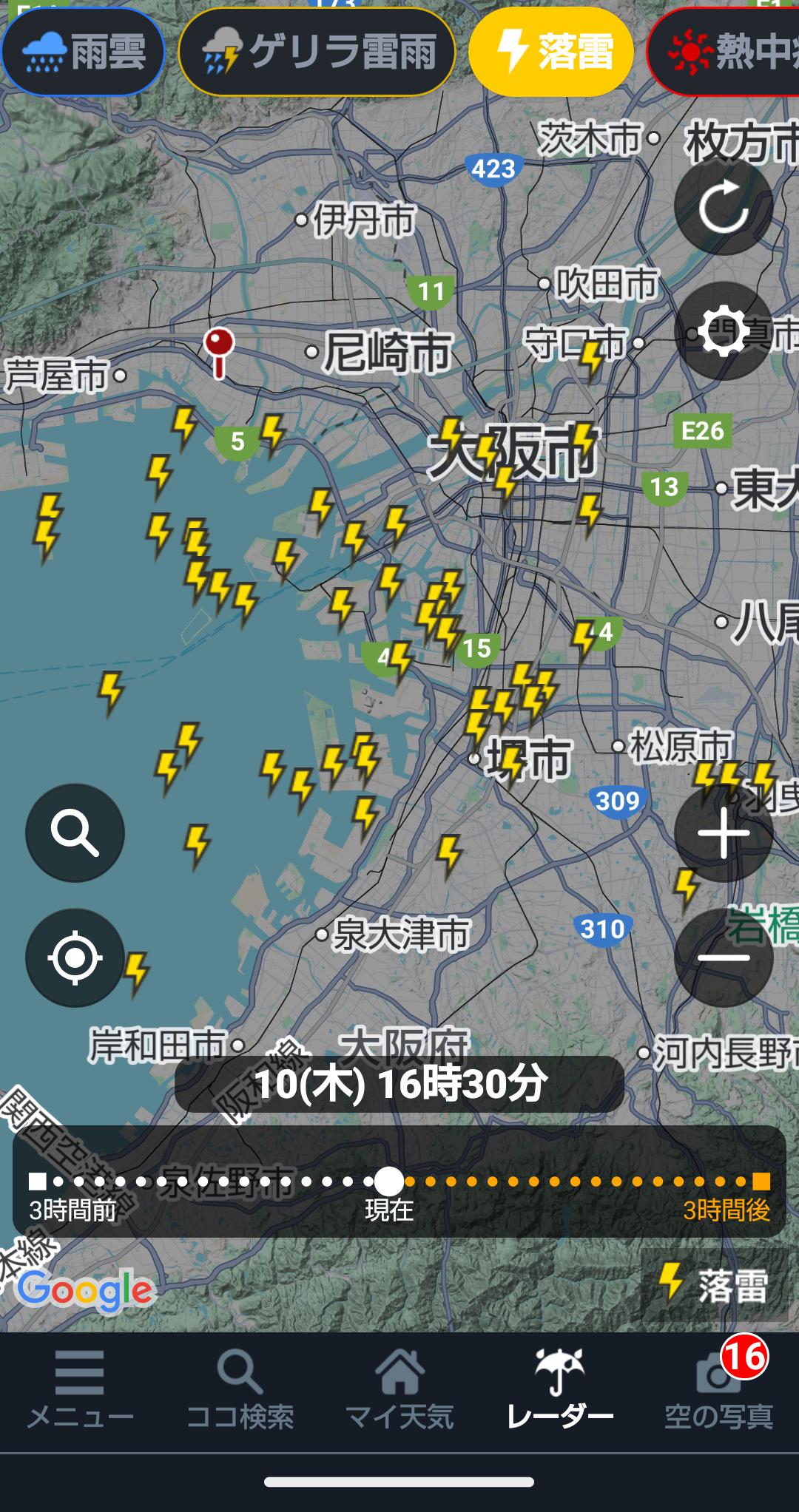Switch to マイ天気 tab

399,1389
